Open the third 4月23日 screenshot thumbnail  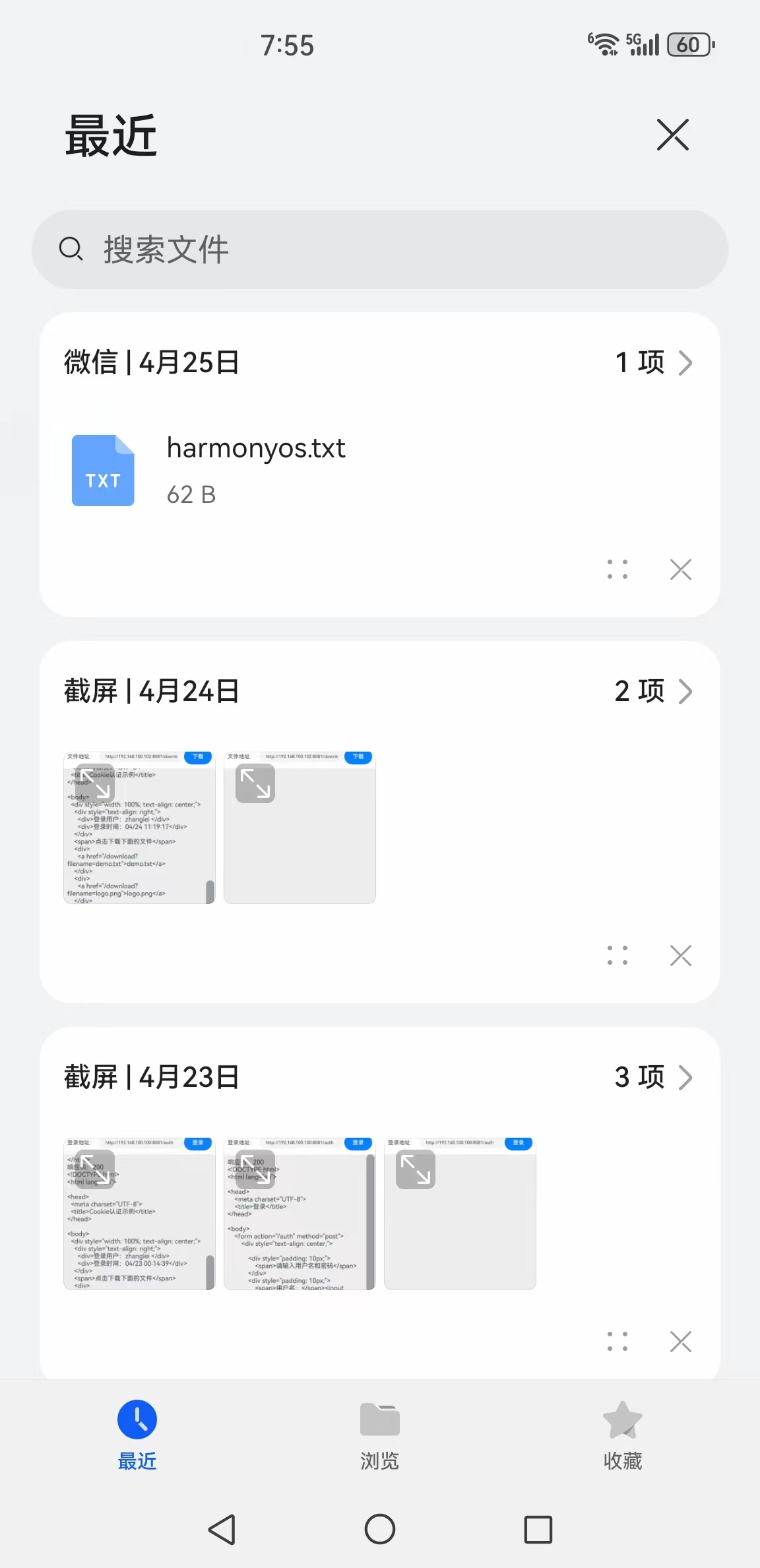[460, 1213]
